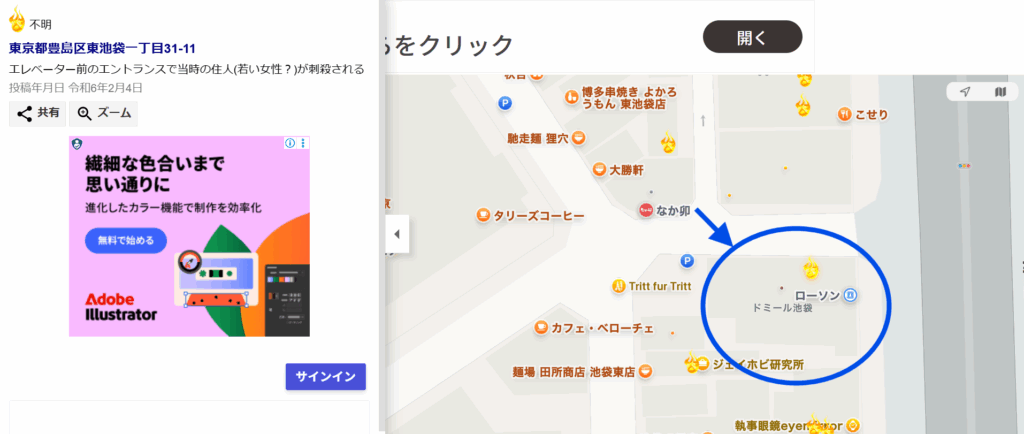Select the flame marker at ドミール池袋

(x=812, y=268)
